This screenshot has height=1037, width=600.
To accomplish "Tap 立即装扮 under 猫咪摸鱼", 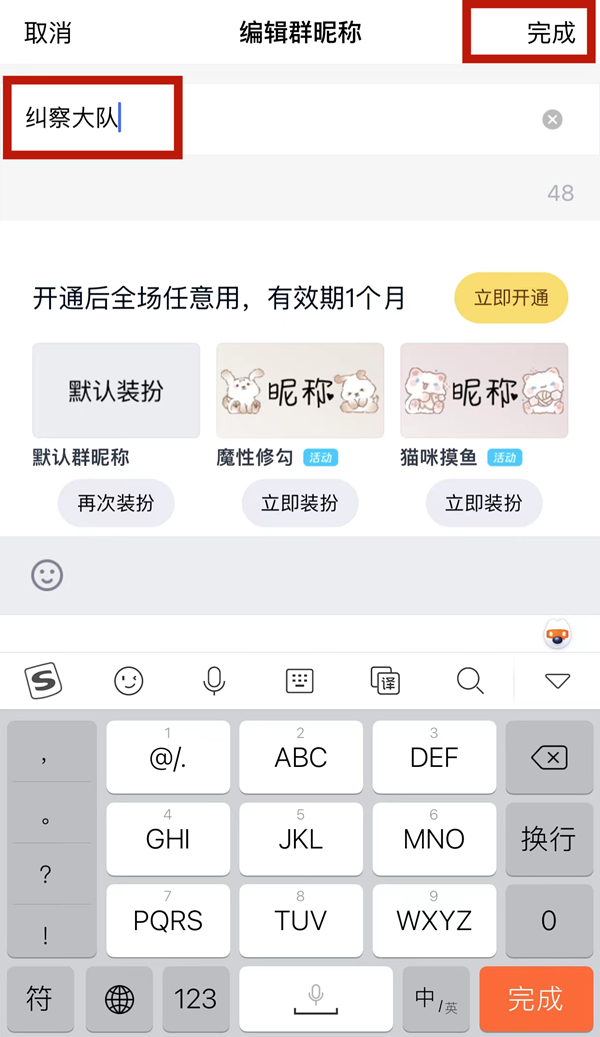I will [x=484, y=503].
